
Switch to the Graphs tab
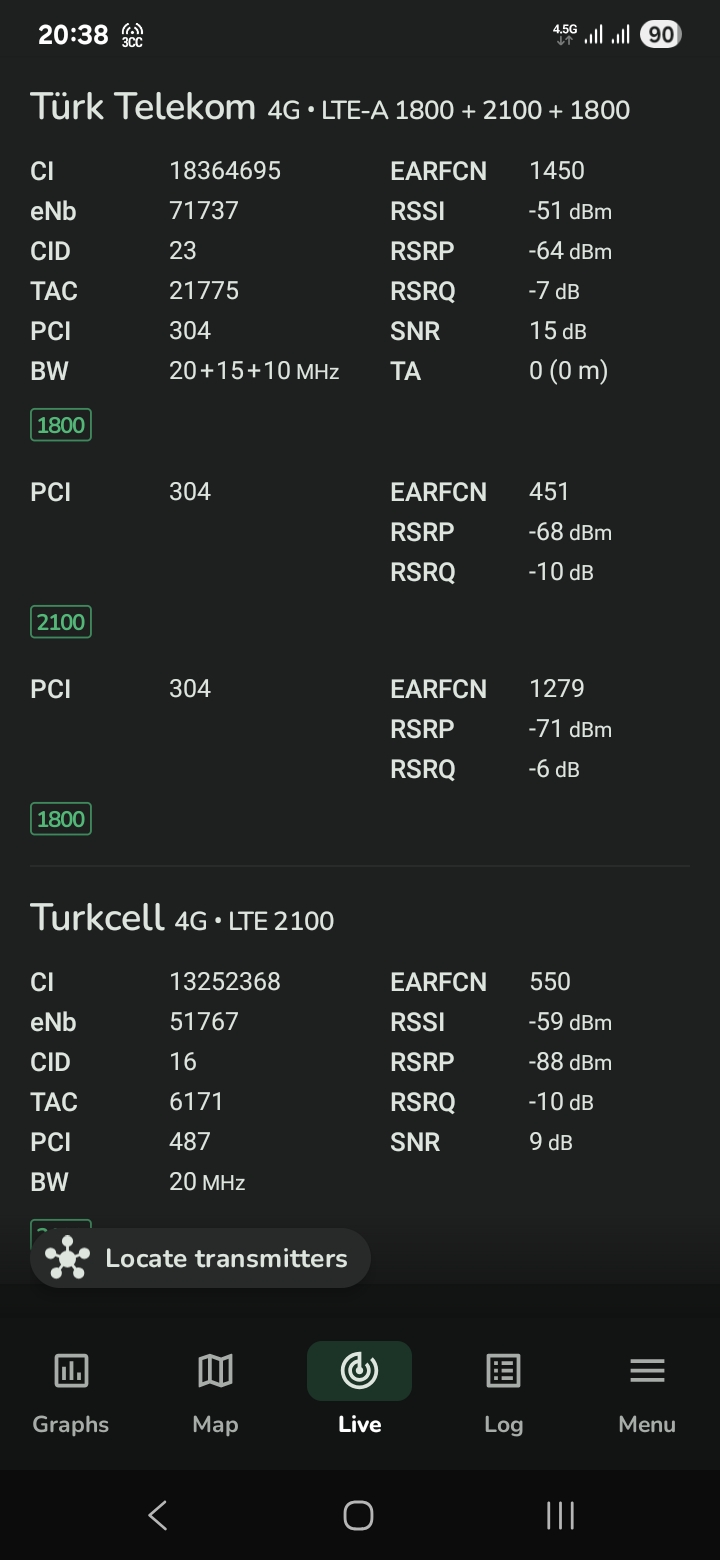[x=71, y=1391]
